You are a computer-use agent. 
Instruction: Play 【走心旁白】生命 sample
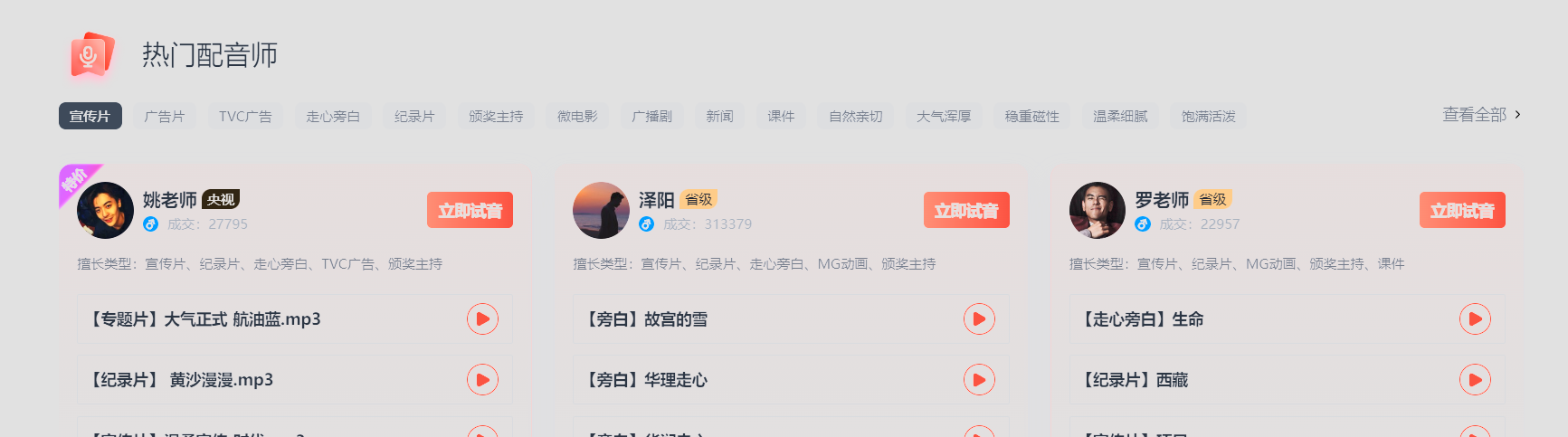[1474, 319]
